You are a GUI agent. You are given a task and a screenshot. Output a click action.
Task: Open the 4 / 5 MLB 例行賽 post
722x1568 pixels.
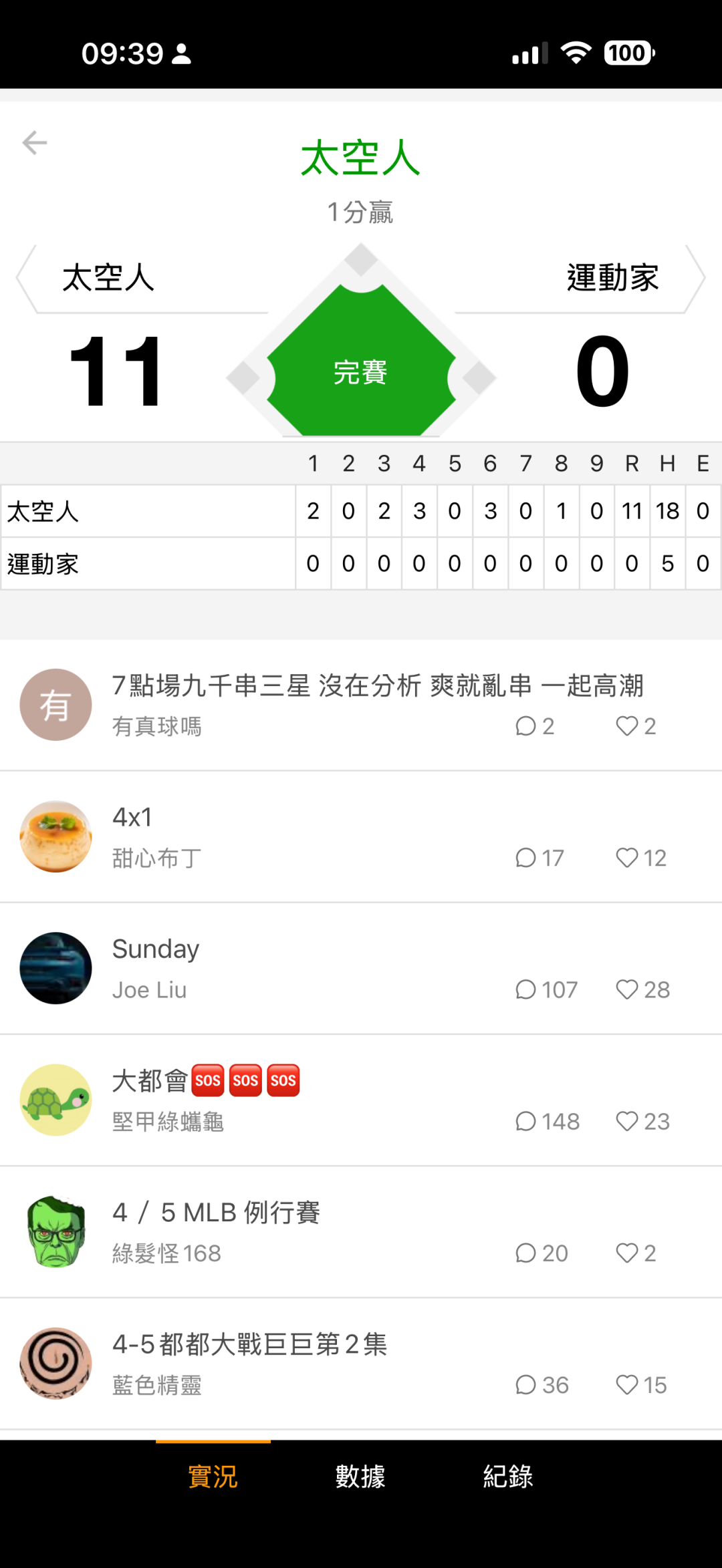(x=216, y=1213)
